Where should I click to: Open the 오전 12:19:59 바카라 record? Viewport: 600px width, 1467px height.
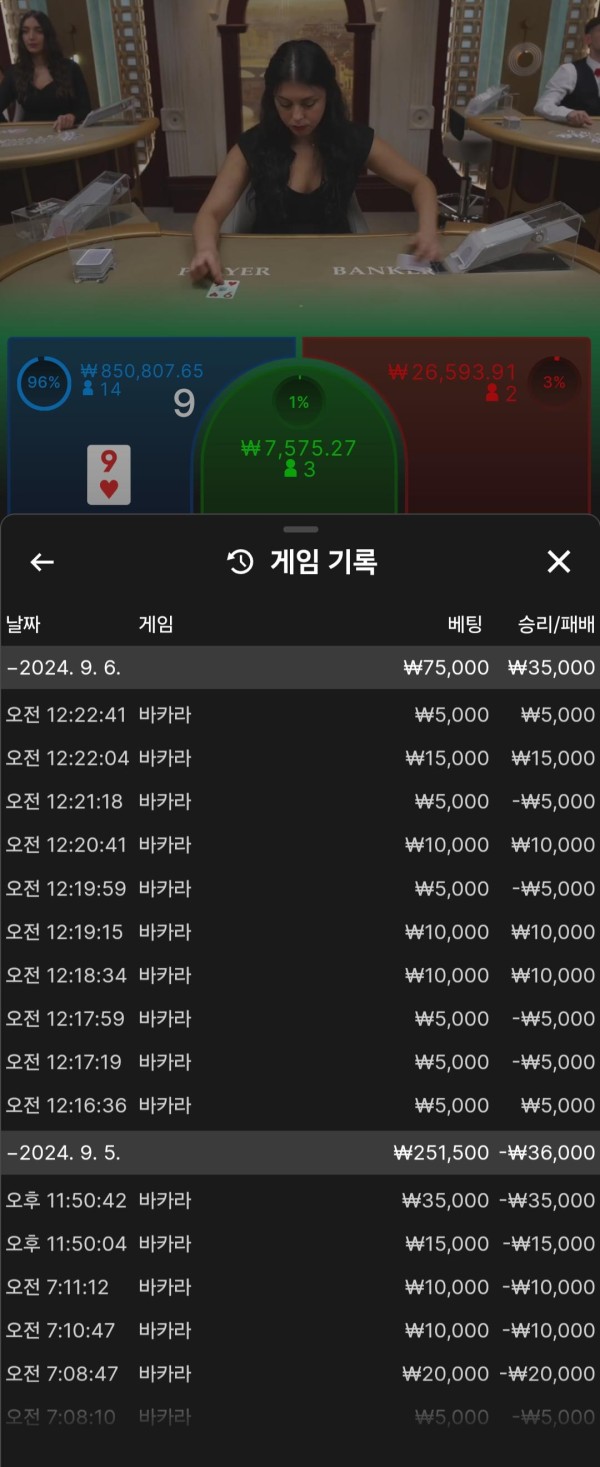(300, 888)
